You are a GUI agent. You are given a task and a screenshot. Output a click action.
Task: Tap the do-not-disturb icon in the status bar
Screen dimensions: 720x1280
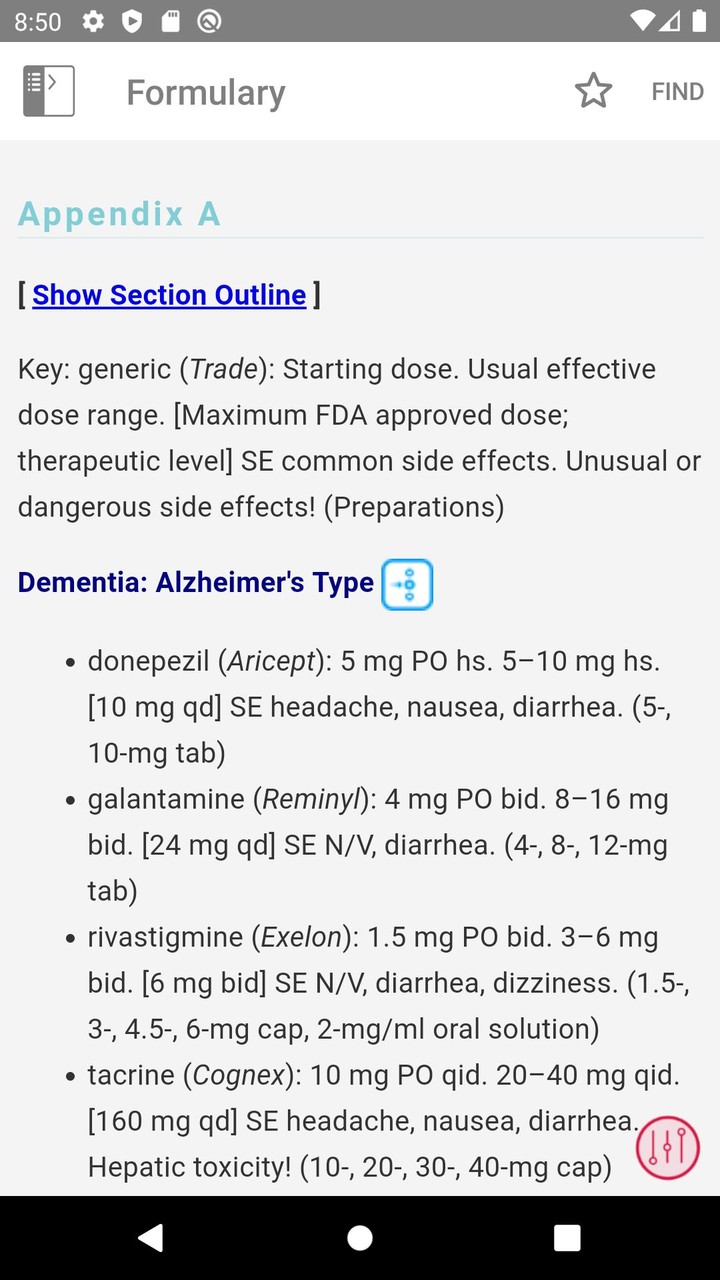208,20
